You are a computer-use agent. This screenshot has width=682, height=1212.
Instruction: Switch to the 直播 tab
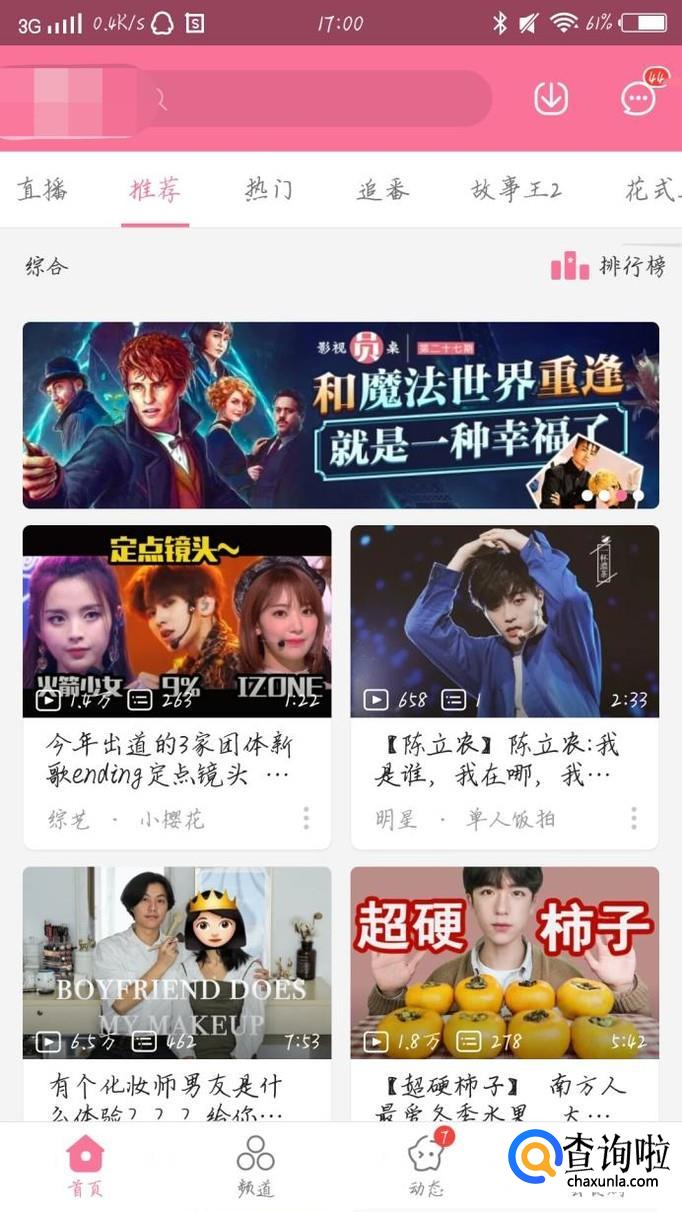(42, 189)
